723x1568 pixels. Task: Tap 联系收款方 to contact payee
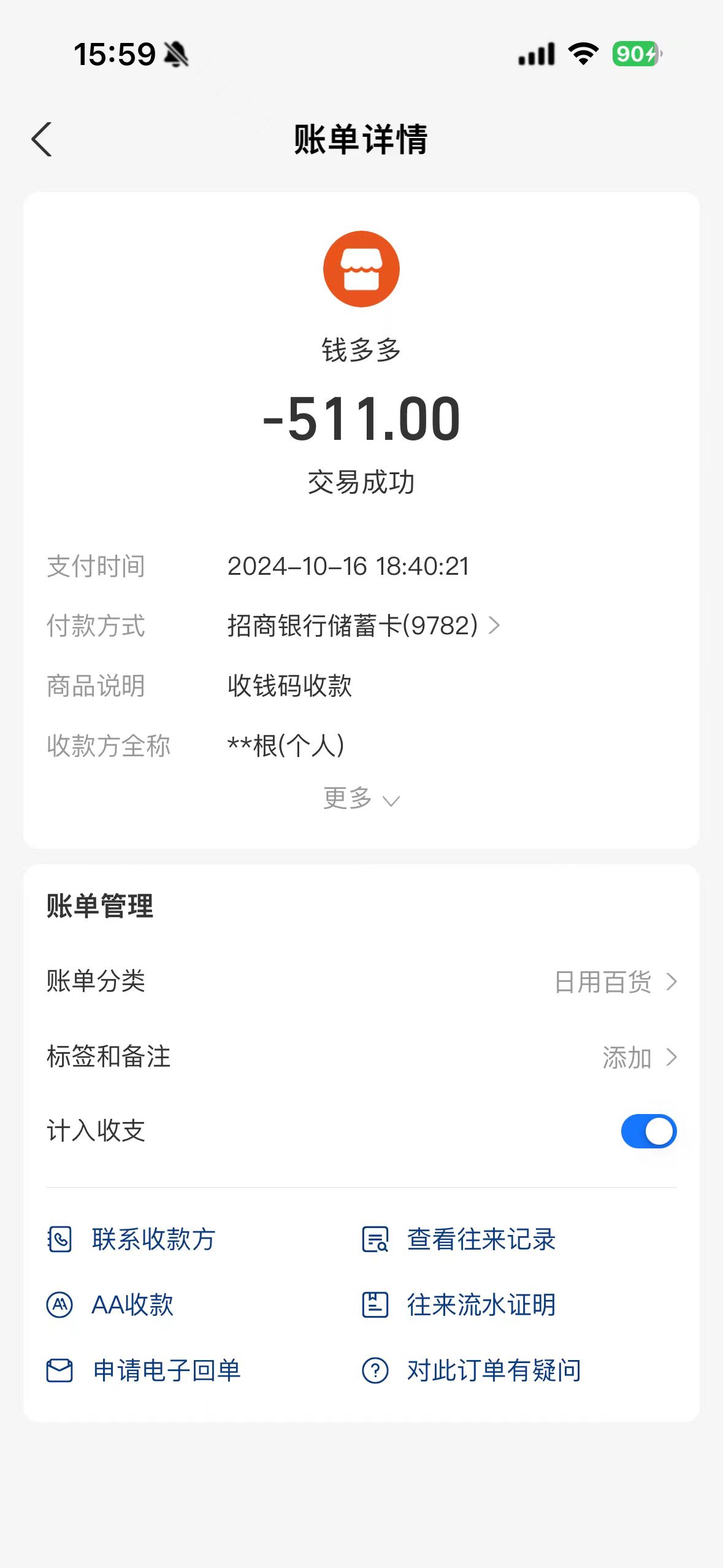(131, 1239)
